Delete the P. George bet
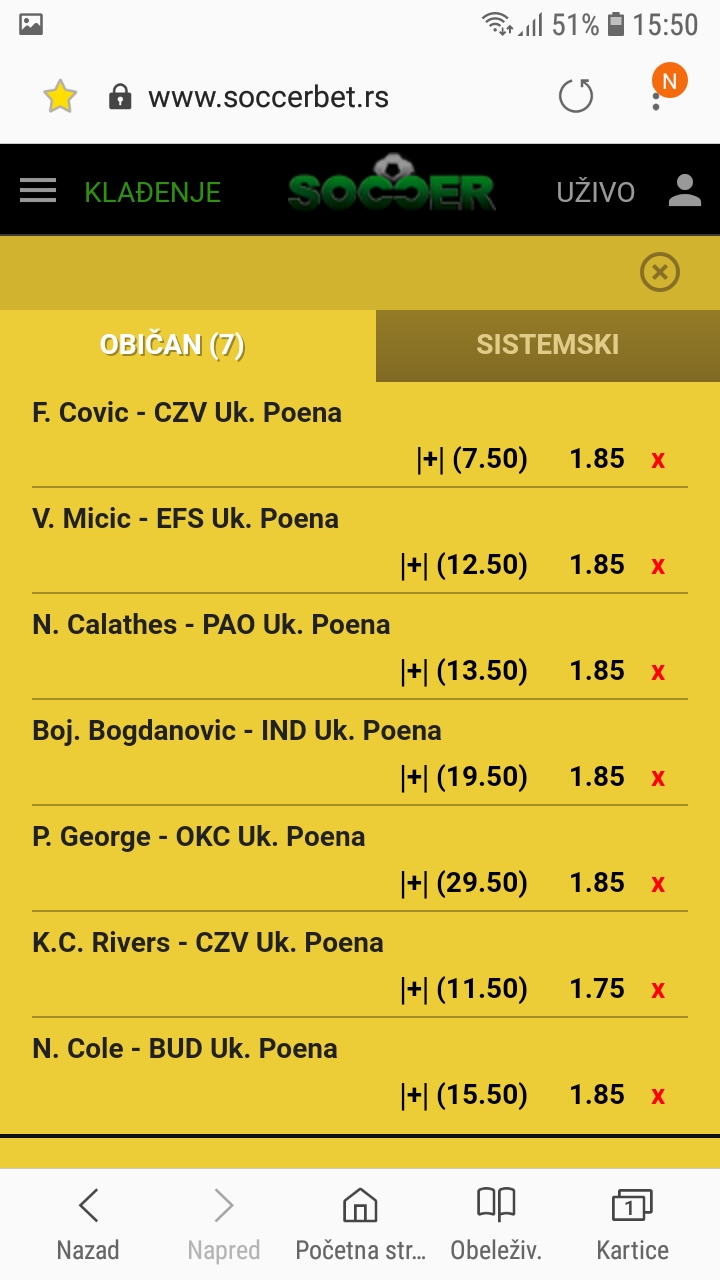 tap(658, 884)
